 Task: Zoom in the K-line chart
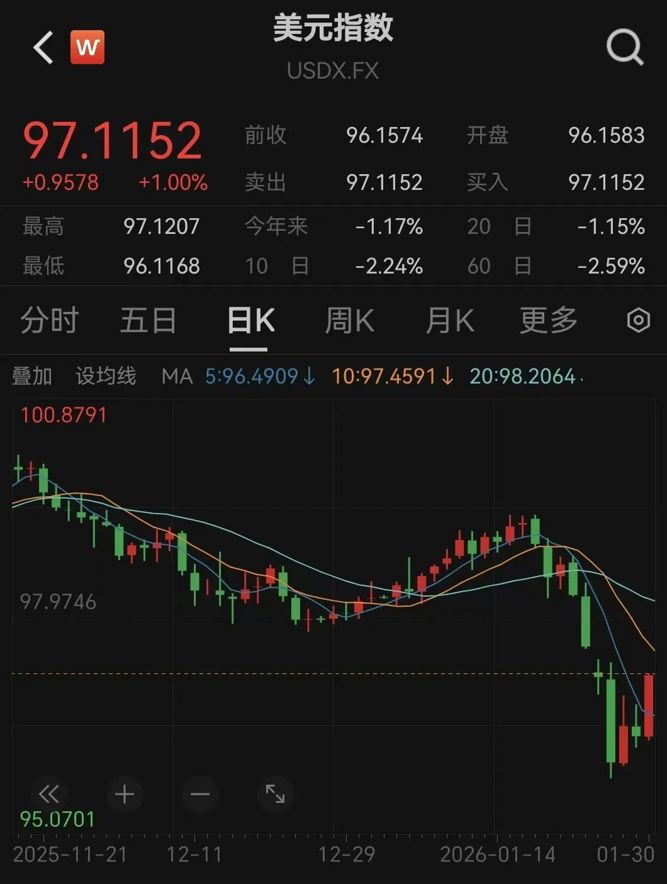(124, 794)
